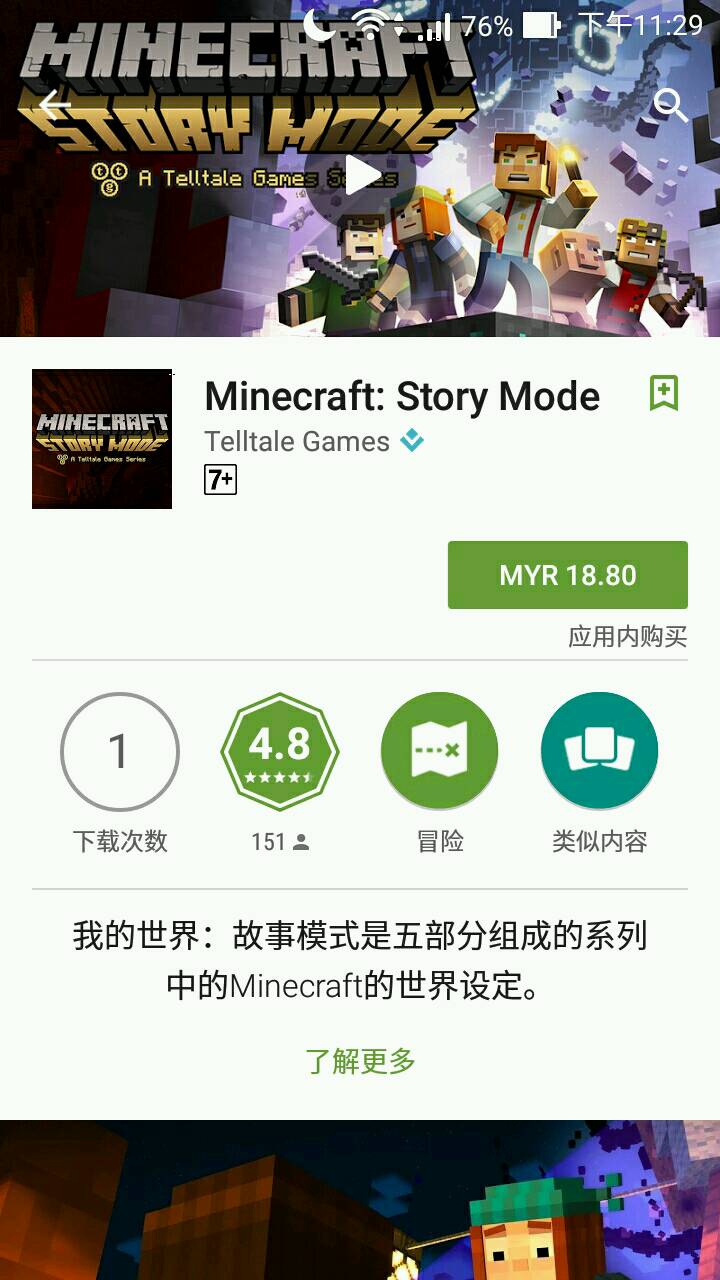Open the screenshot below the description

[x=360, y=1200]
